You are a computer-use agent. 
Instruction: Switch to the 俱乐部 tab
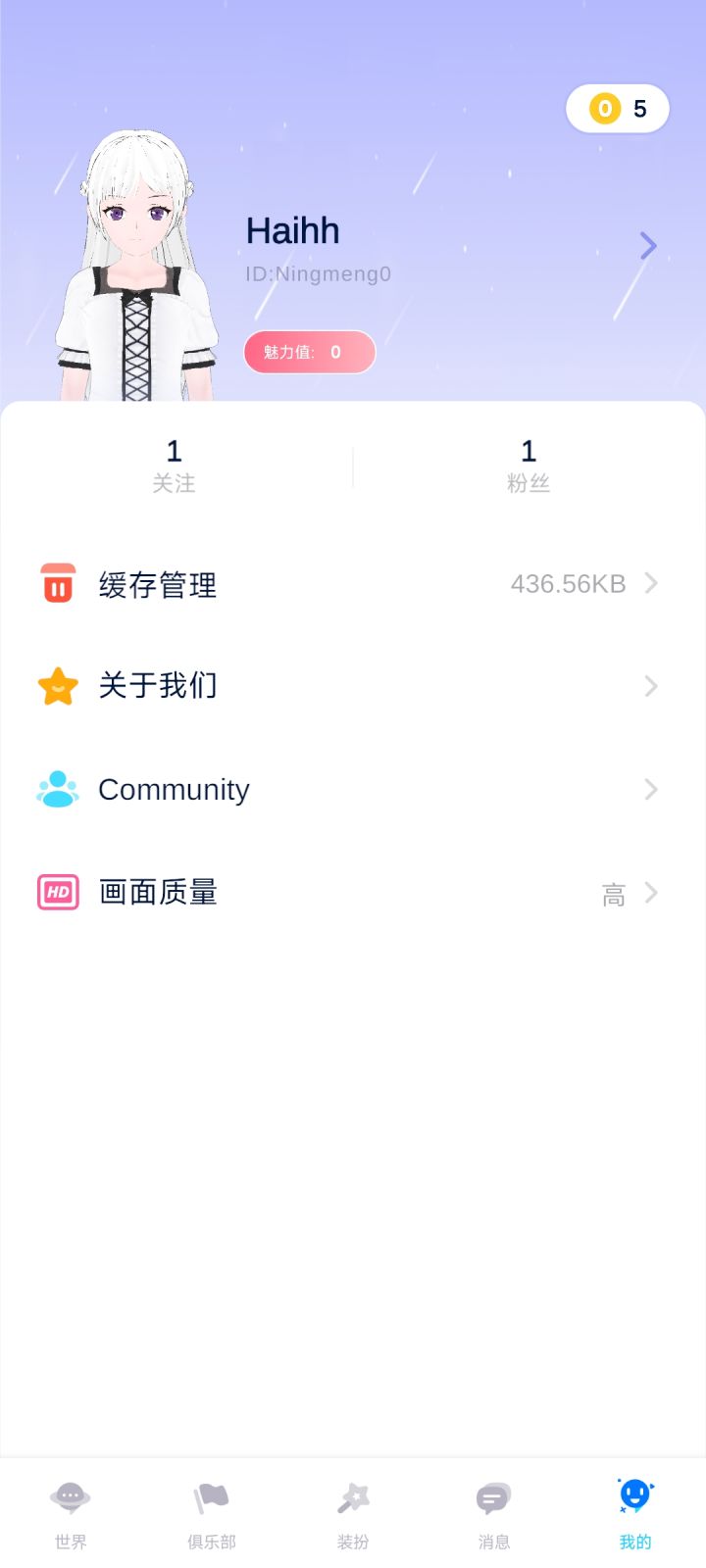pos(212,1514)
